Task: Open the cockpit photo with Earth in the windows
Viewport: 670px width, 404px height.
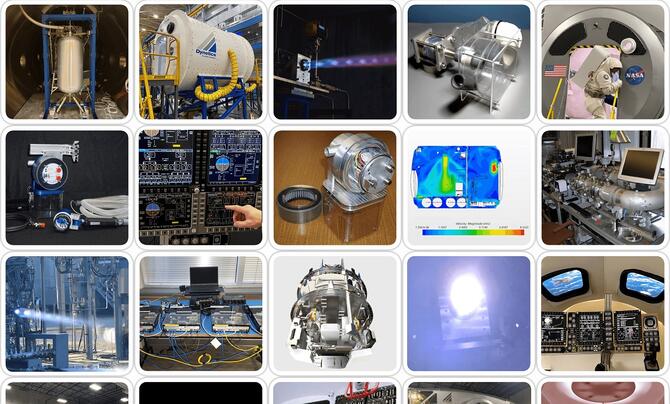Action: click(604, 313)
